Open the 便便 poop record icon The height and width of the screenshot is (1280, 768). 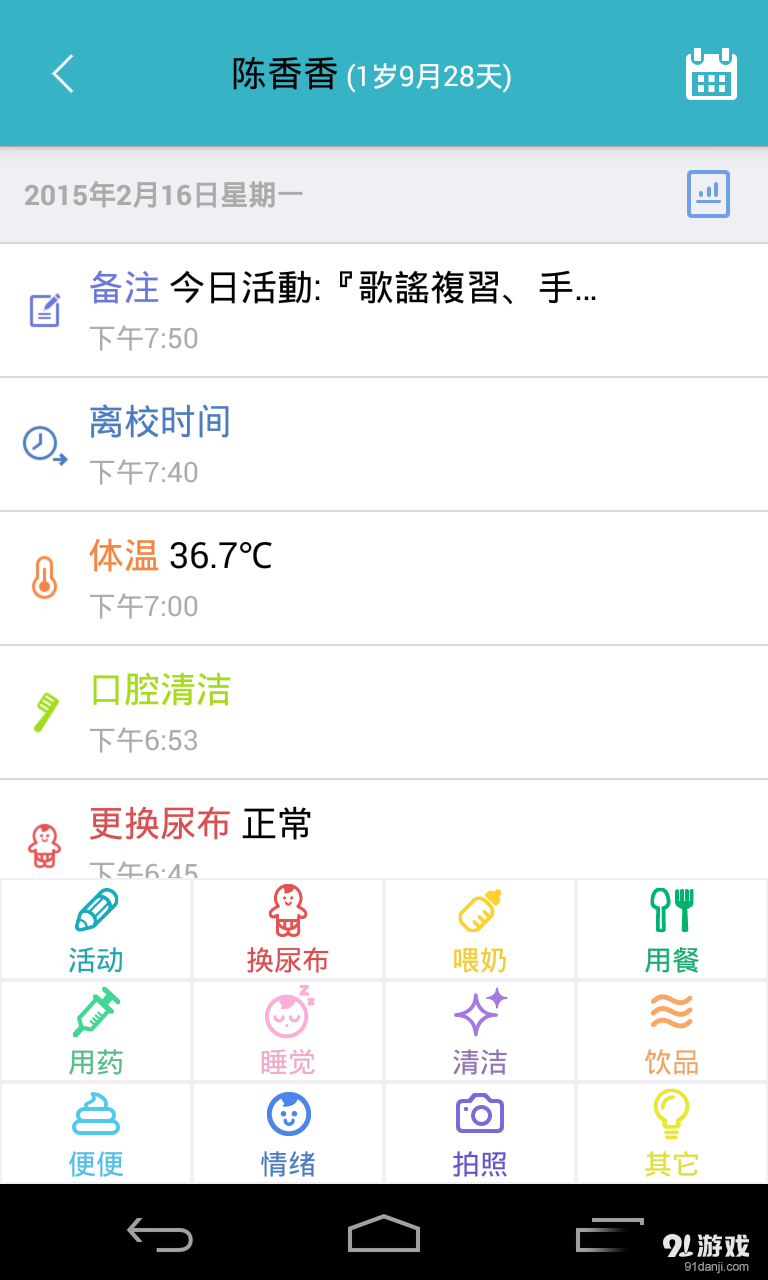point(95,1132)
